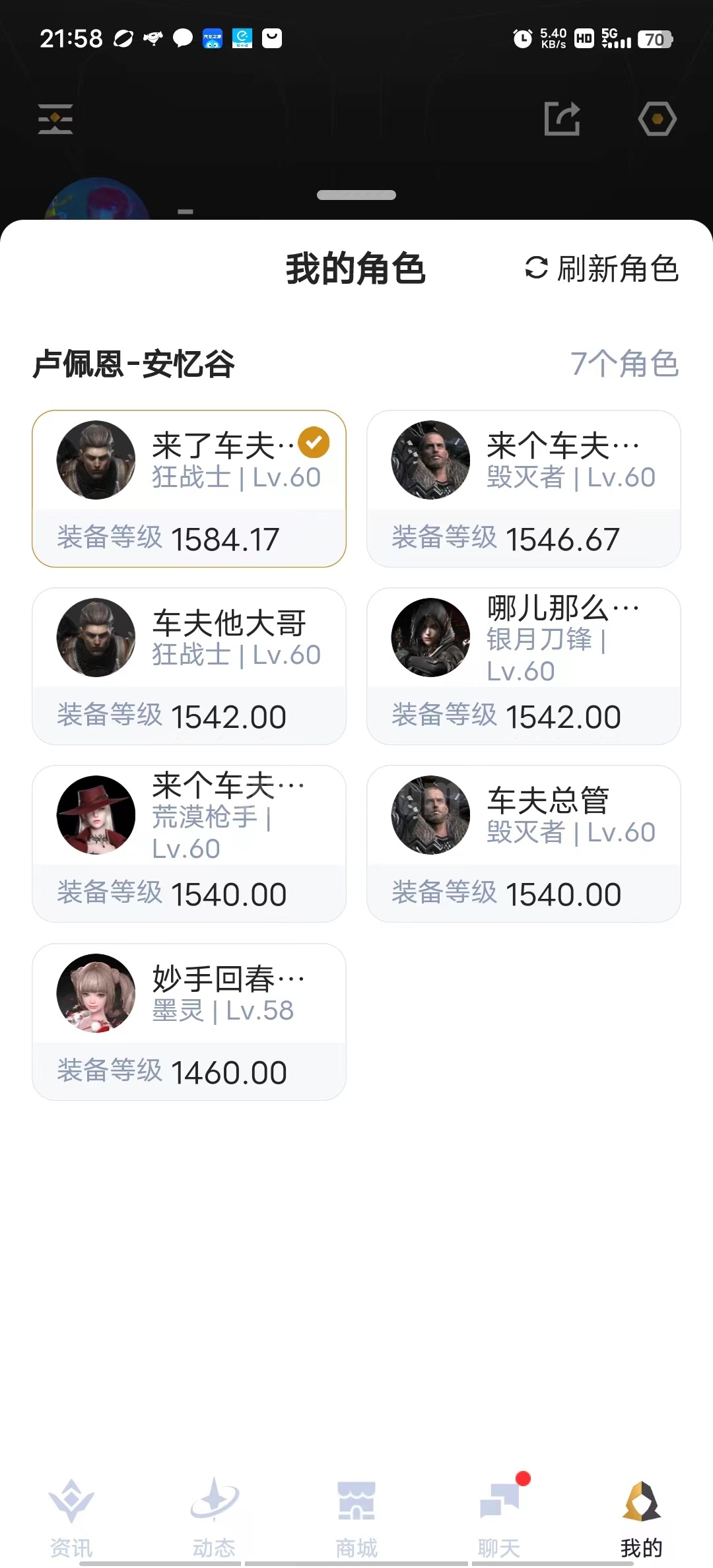713x1568 pixels.
Task: Select character 车夫他大哥
Action: point(189,666)
